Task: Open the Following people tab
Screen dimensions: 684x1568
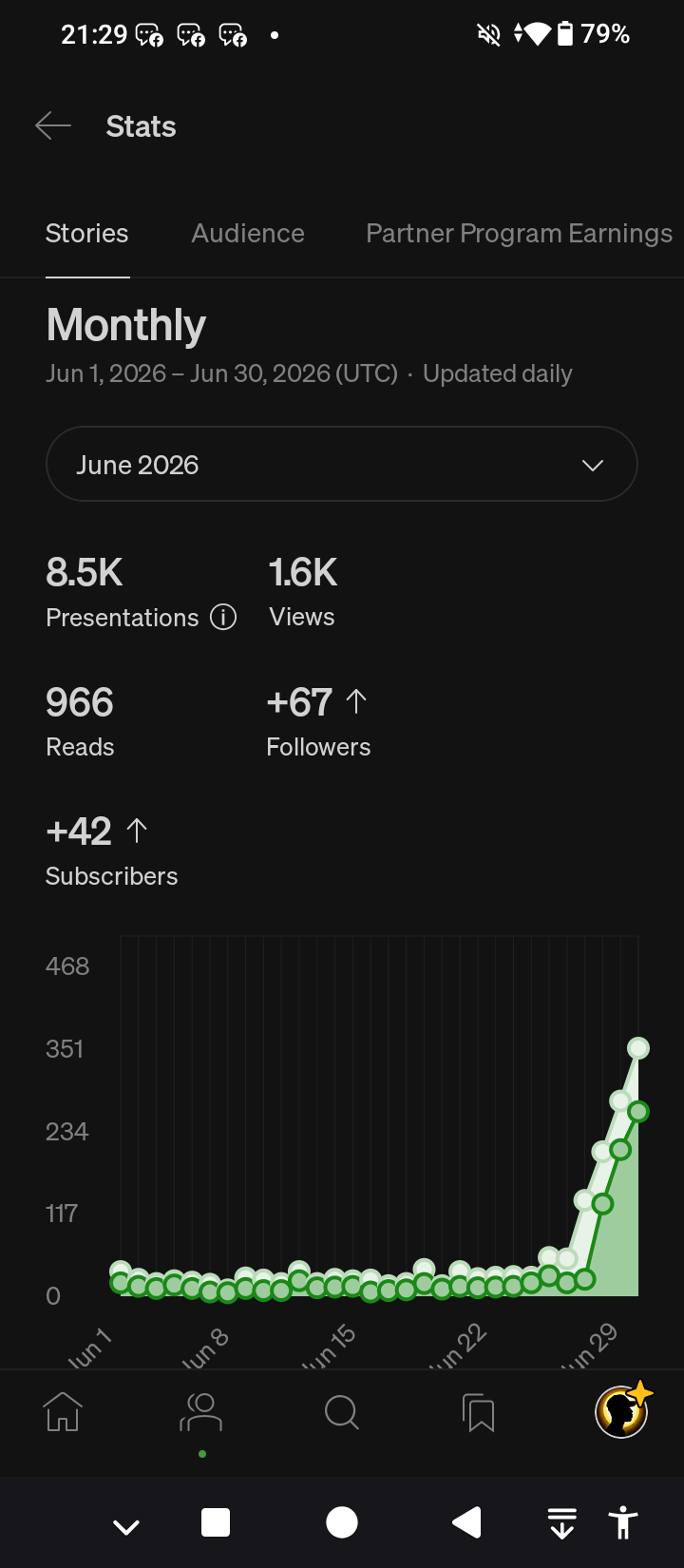Action: [200, 1412]
